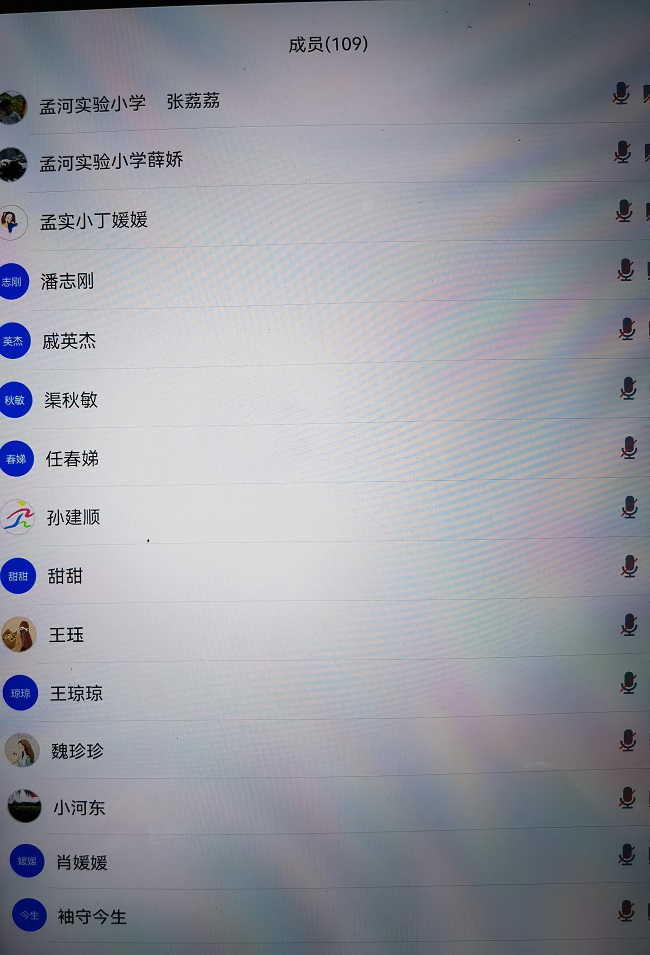Open member 袖守今生

click(x=92, y=916)
